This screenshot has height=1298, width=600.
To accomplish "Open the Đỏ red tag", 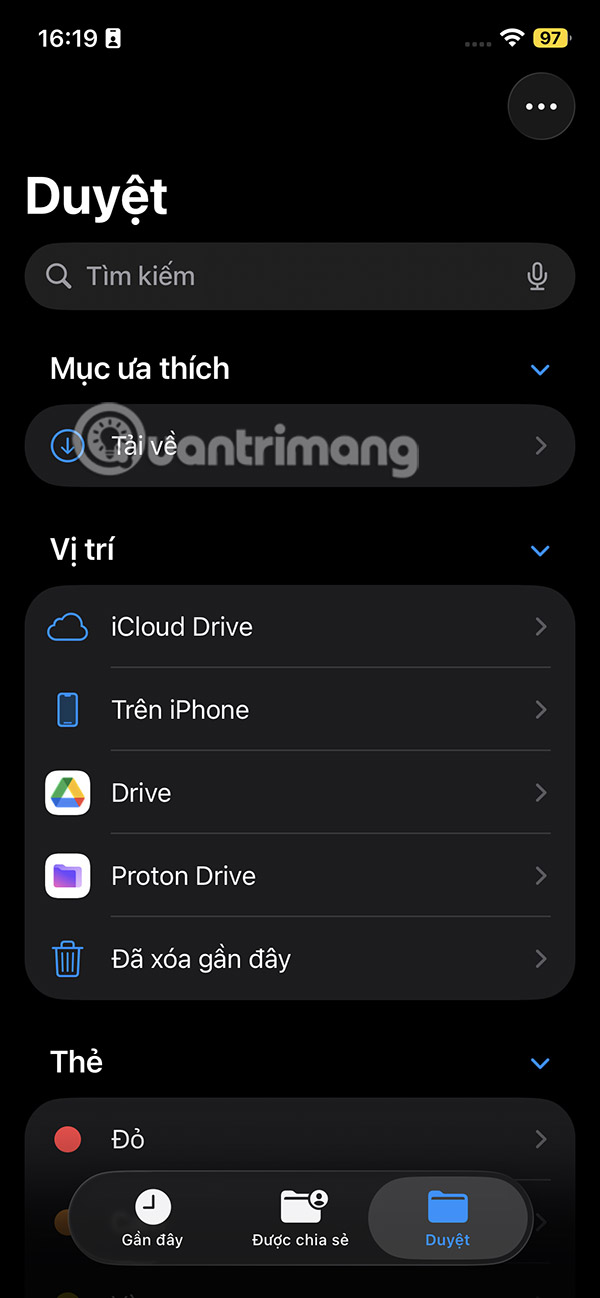I will [x=300, y=1139].
